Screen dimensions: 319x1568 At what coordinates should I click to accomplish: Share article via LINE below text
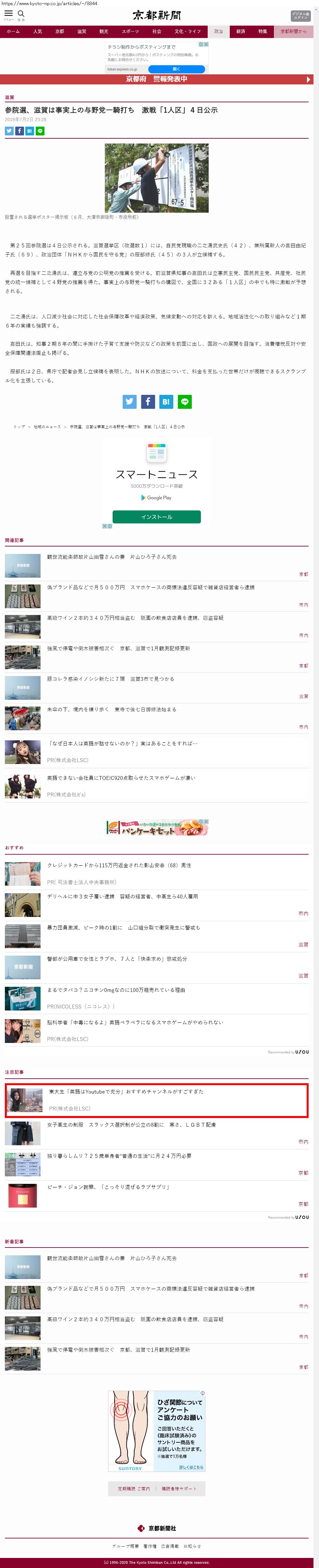(184, 402)
